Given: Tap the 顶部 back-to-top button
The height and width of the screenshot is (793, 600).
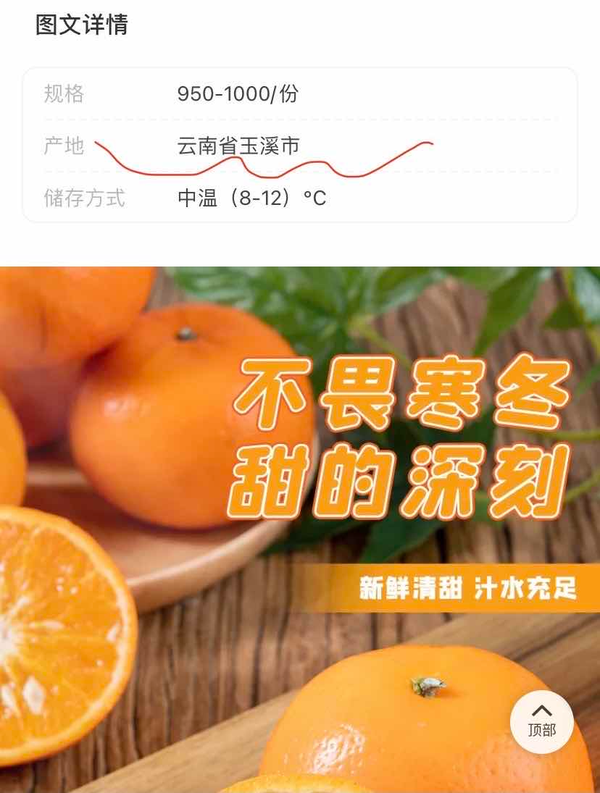Looking at the screenshot, I should coord(541,717).
